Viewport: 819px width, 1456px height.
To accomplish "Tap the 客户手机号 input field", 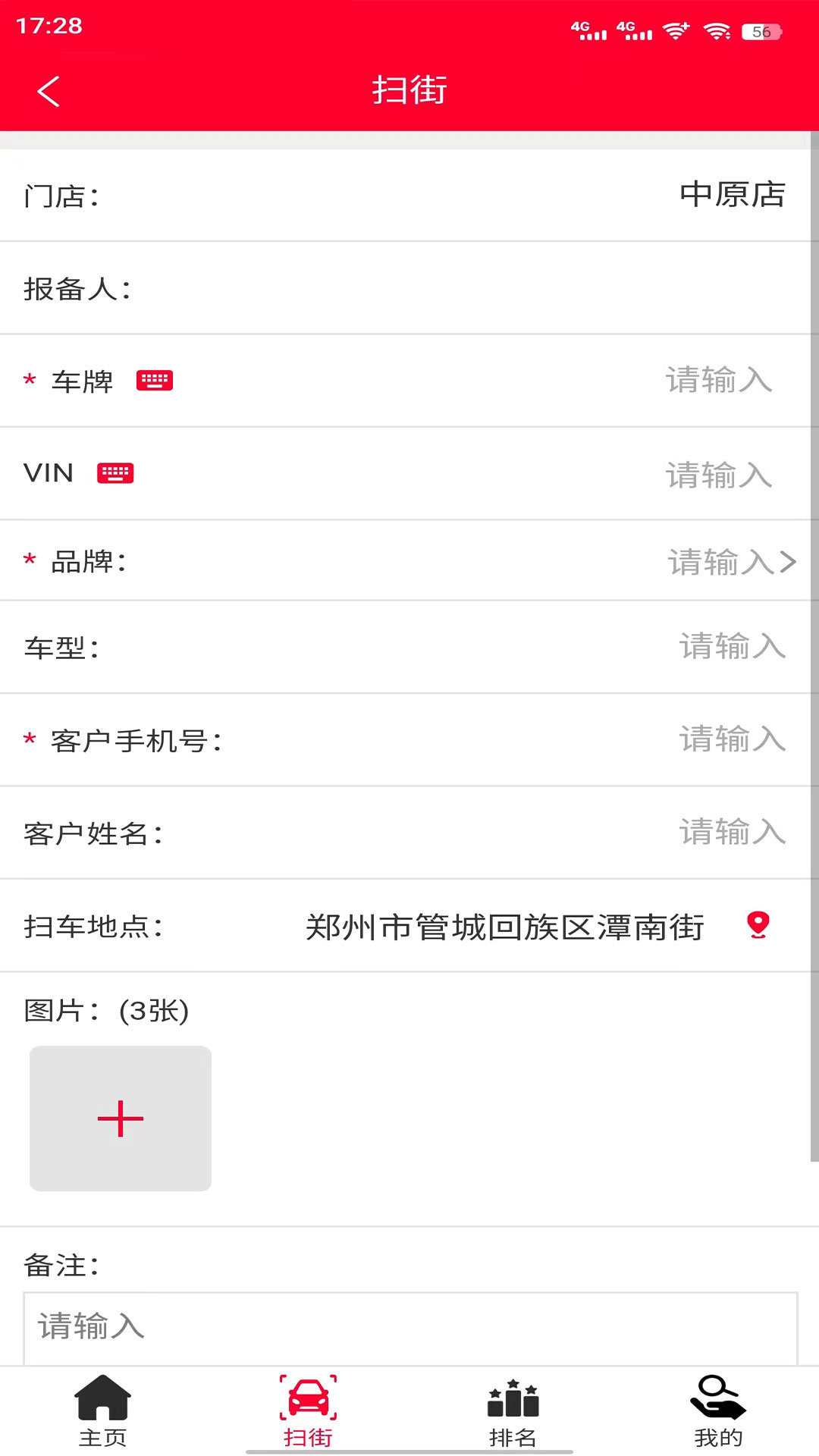I will tap(732, 739).
